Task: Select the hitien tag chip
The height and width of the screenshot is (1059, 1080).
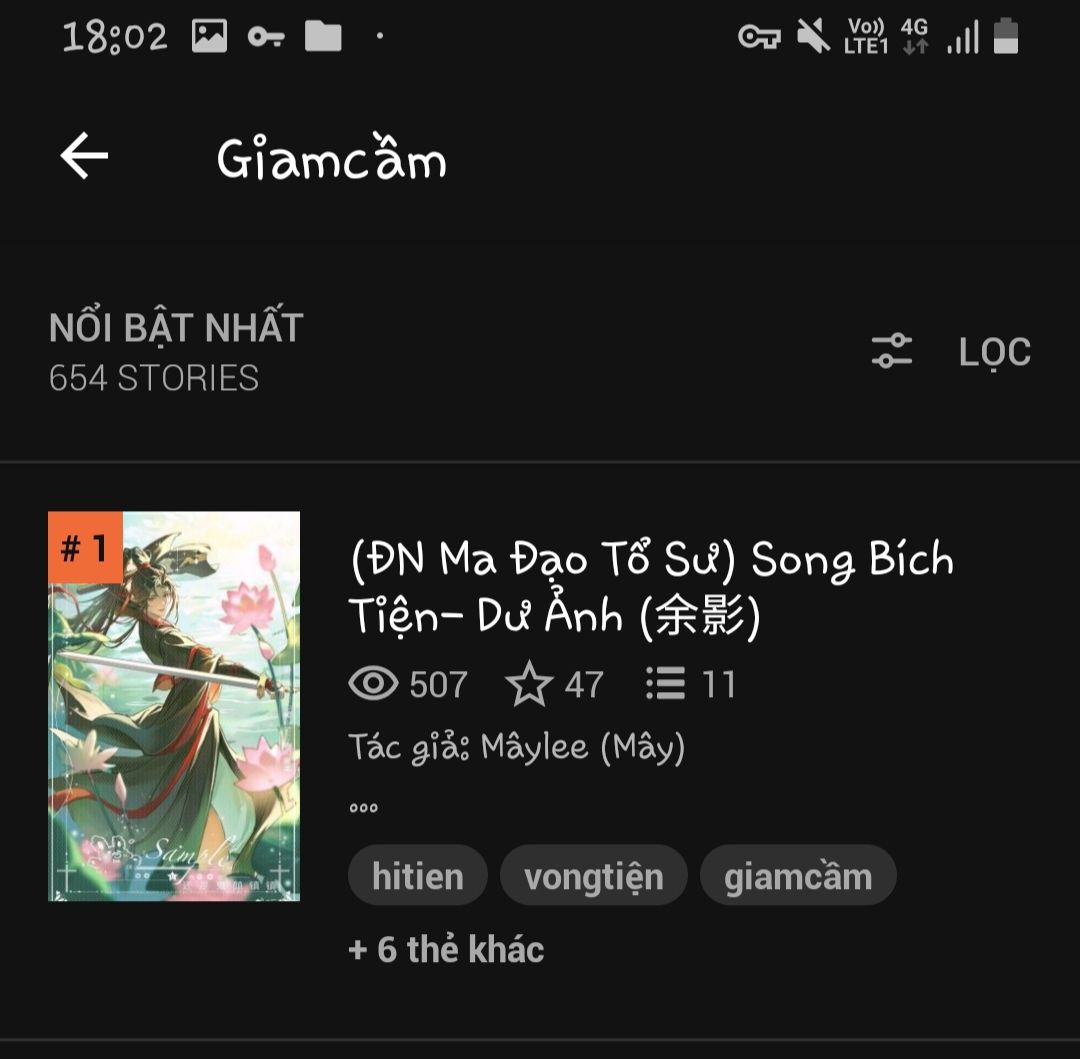Action: (x=417, y=876)
